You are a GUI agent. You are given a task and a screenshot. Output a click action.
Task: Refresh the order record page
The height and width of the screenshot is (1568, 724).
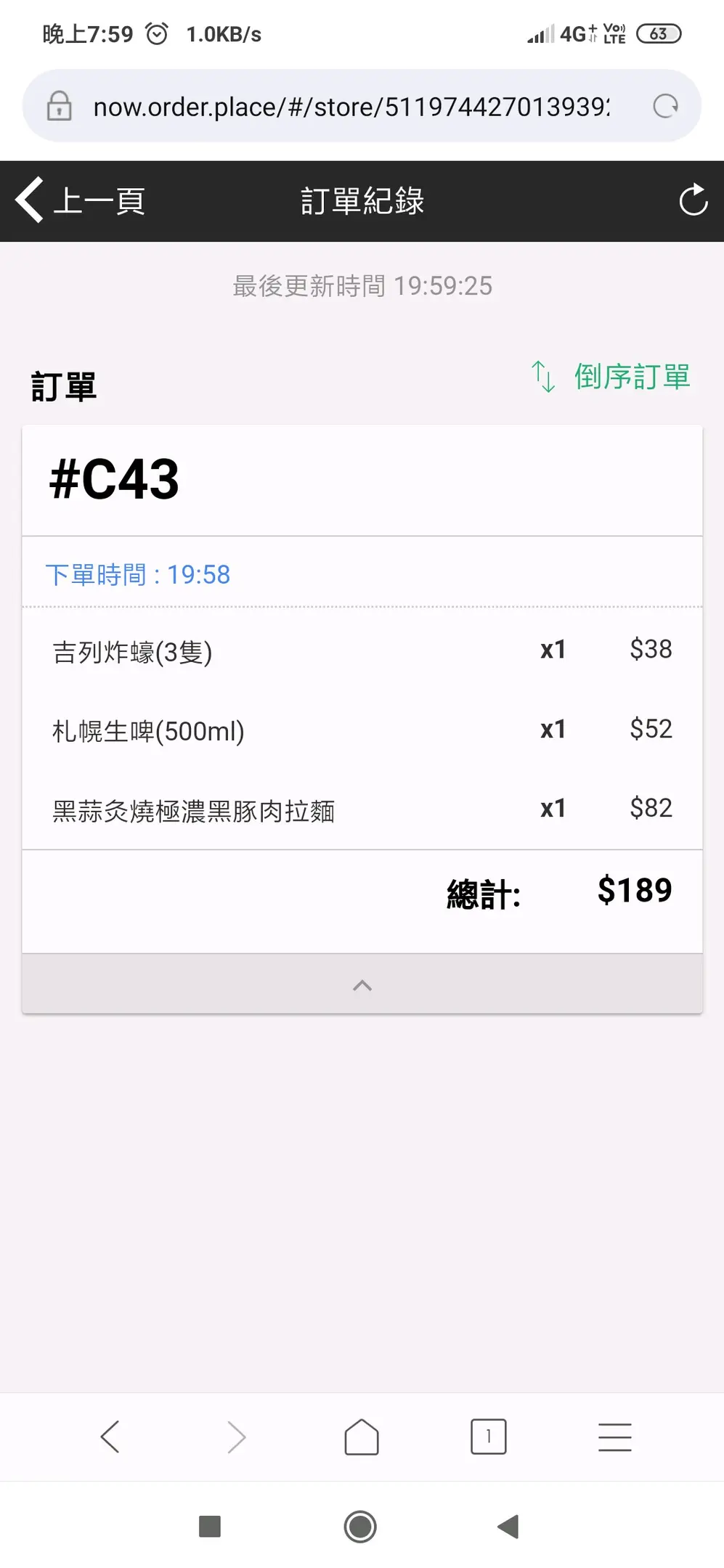pyautogui.click(x=693, y=200)
